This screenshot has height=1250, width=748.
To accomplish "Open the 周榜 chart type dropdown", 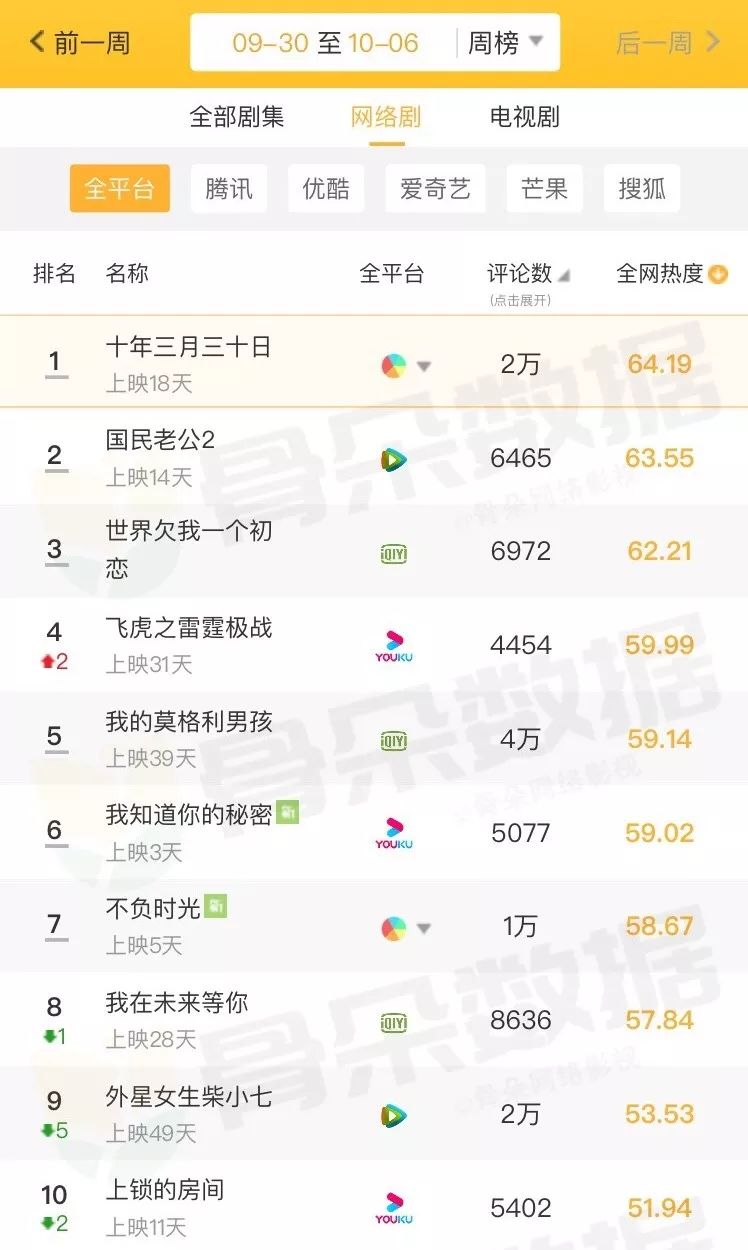I will [x=506, y=43].
